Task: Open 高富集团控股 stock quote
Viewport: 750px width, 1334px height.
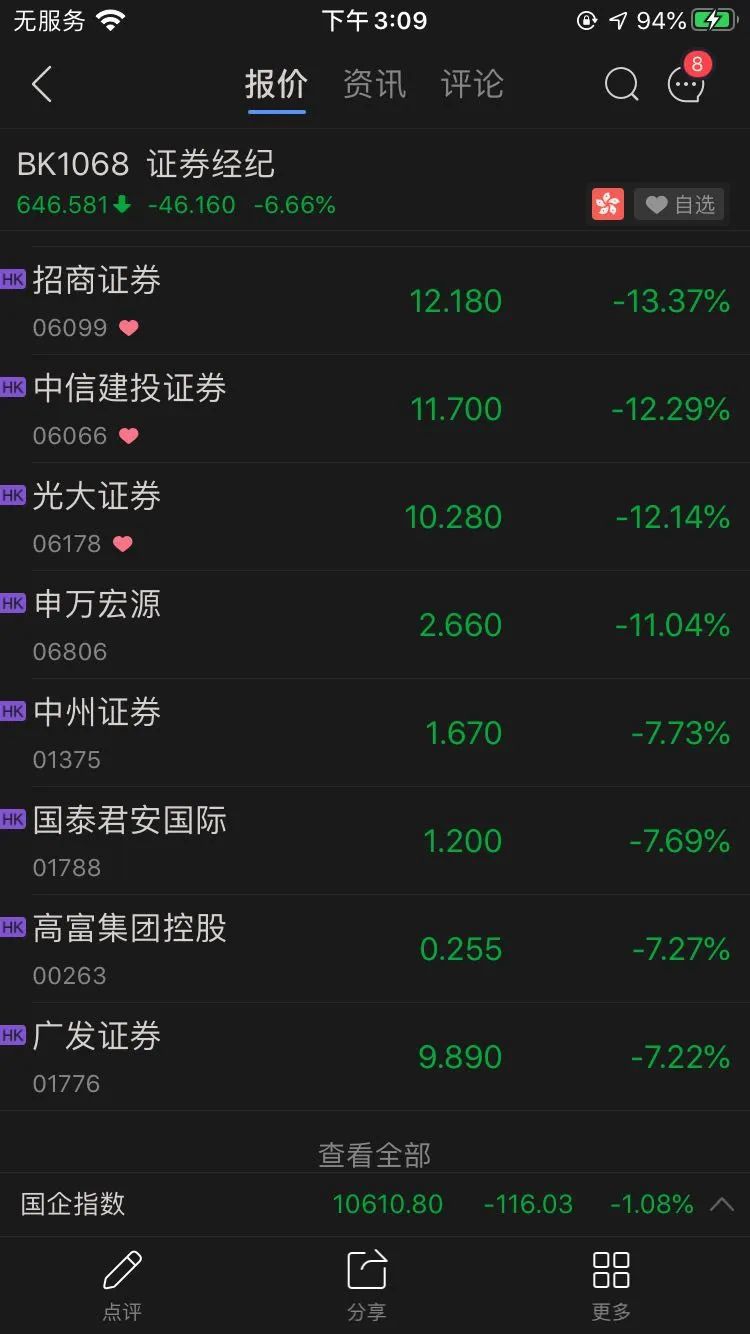Action: pyautogui.click(x=374, y=948)
